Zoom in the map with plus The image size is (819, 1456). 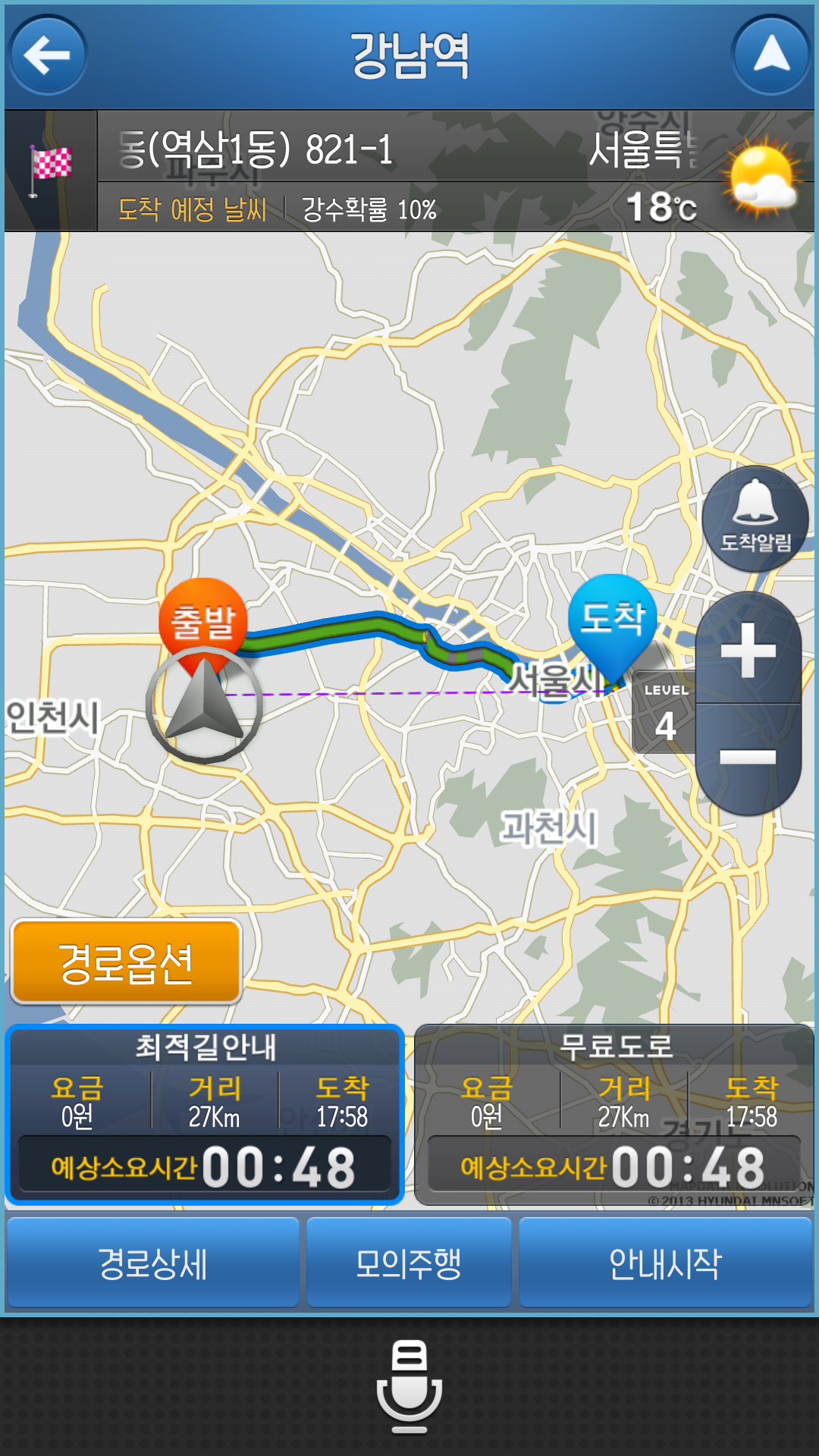point(748,650)
